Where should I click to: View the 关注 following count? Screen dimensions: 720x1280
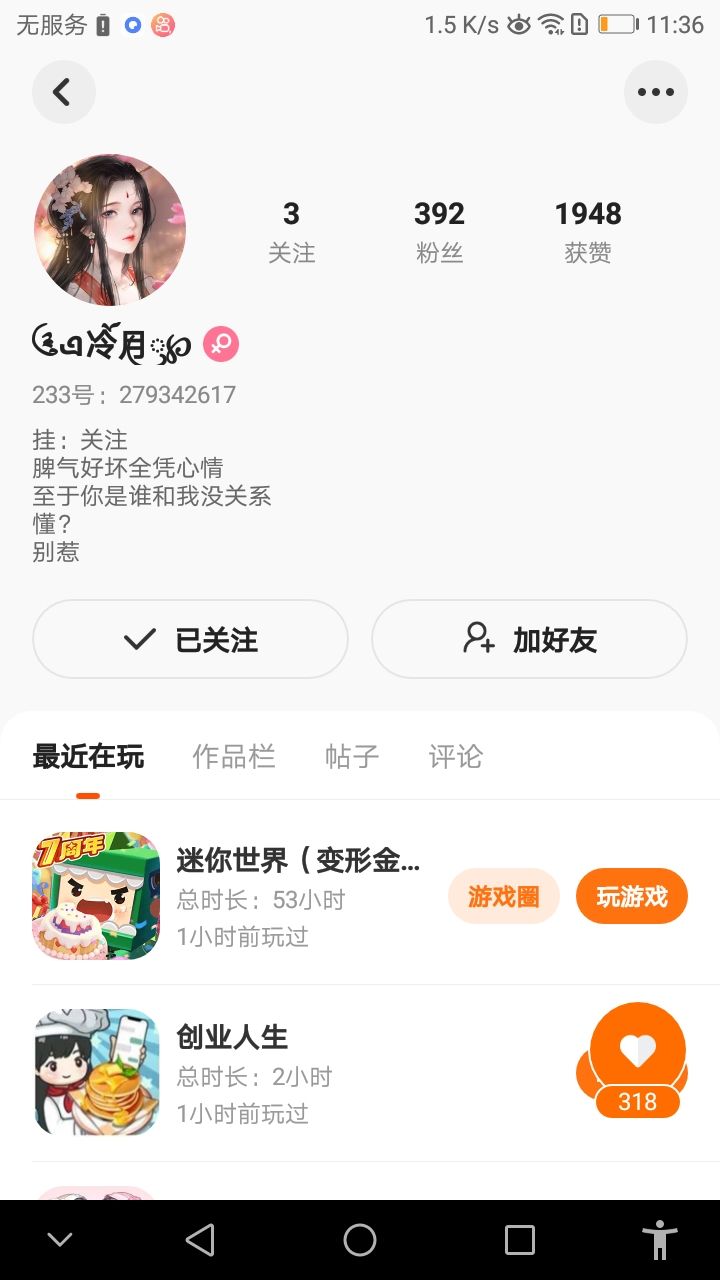(291, 231)
